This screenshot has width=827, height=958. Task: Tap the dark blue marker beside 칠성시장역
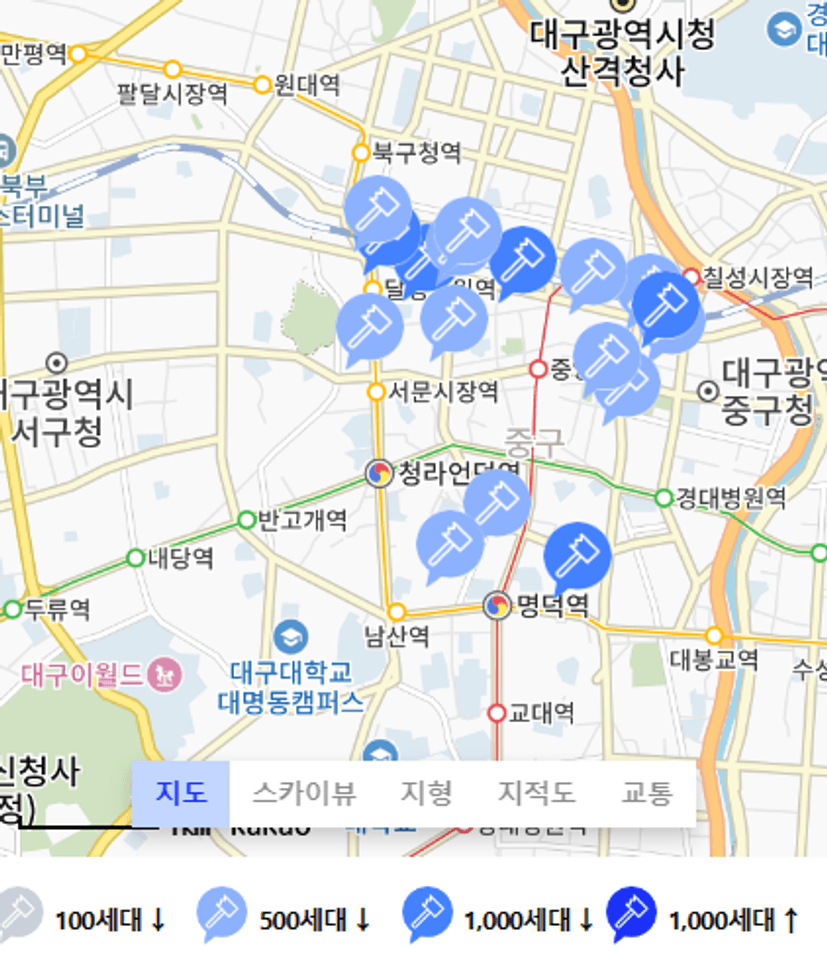click(x=666, y=304)
